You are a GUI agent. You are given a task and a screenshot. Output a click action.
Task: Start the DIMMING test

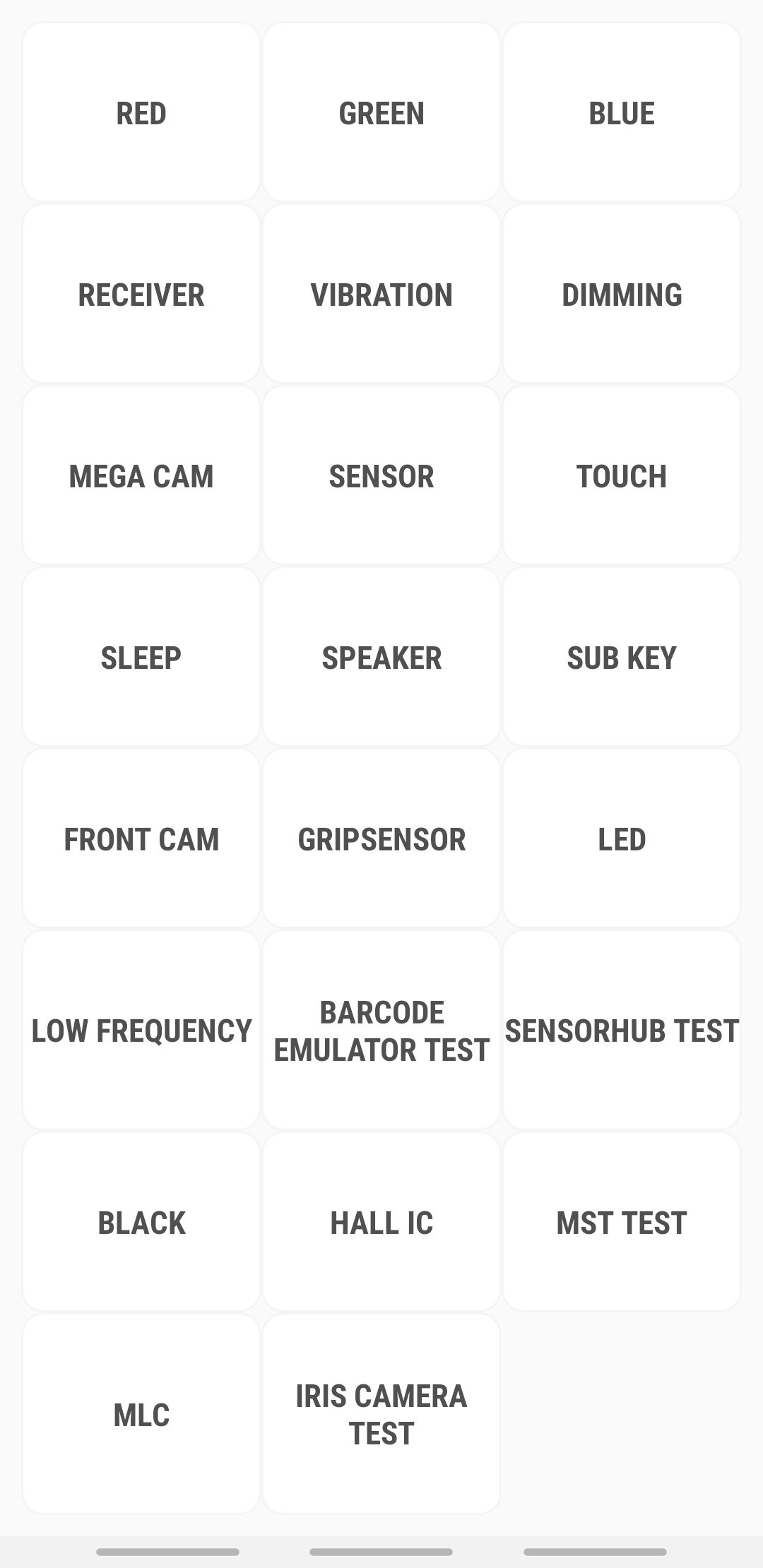tap(622, 295)
